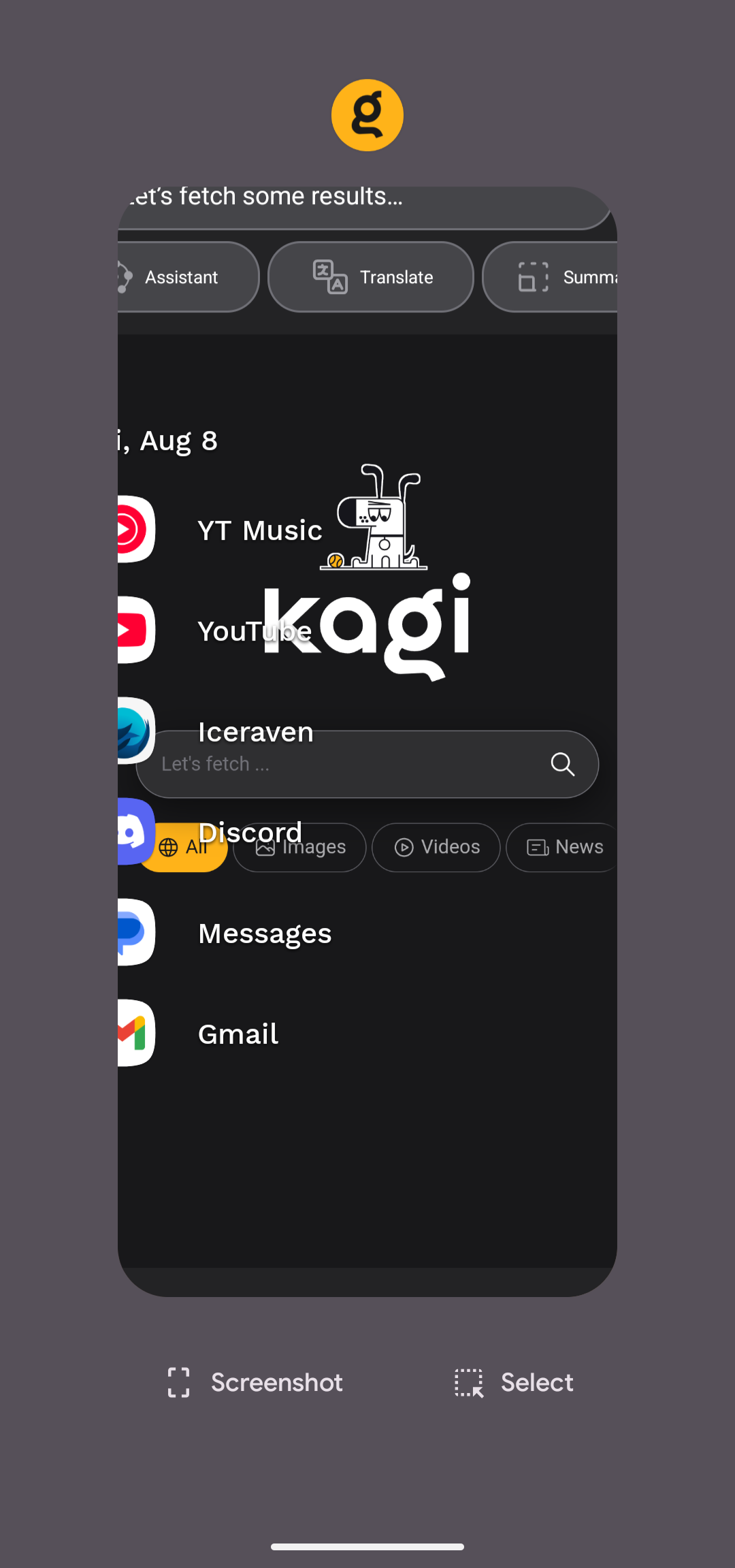Image resolution: width=735 pixels, height=1568 pixels.
Task: Switch to the News filter
Action: (x=564, y=847)
